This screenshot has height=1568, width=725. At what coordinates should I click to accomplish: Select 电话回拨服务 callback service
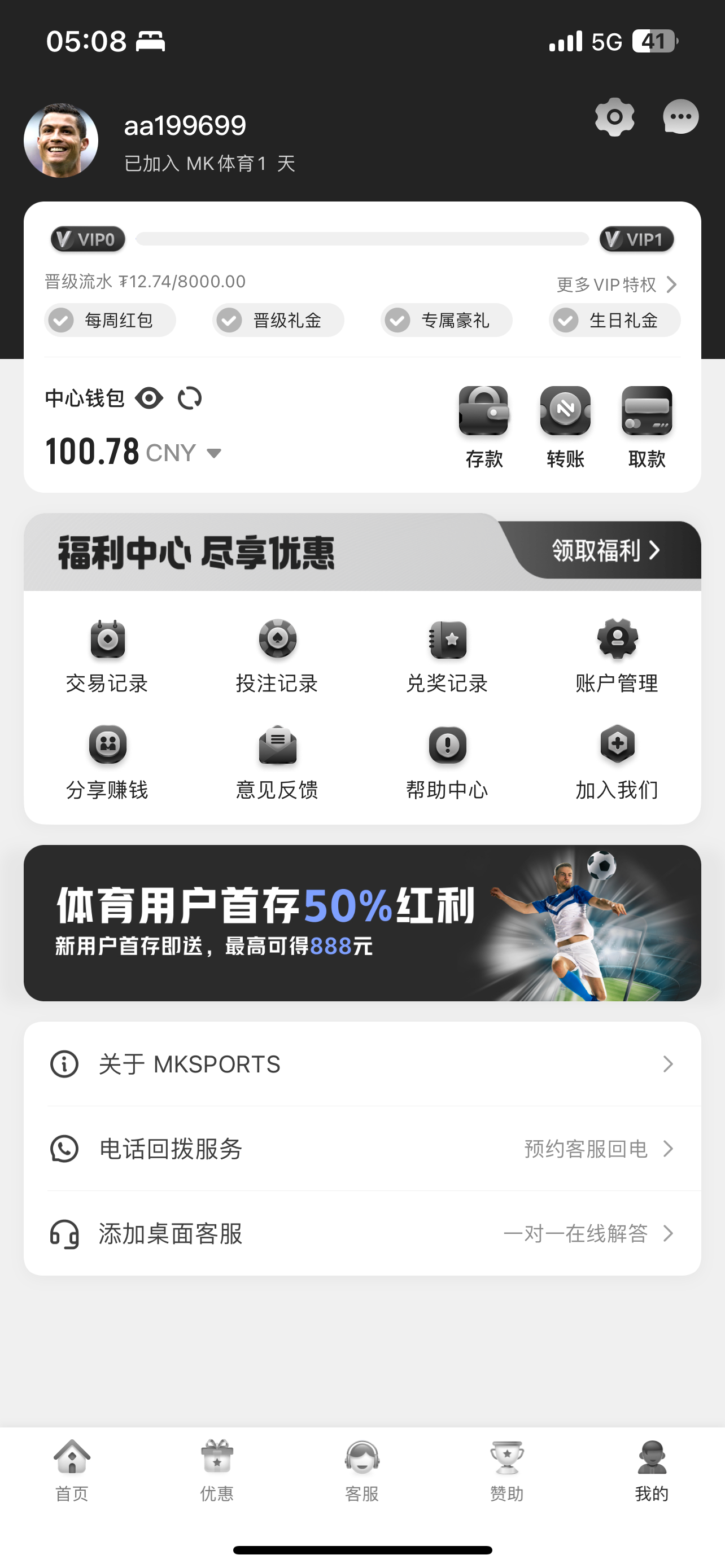(362, 1149)
